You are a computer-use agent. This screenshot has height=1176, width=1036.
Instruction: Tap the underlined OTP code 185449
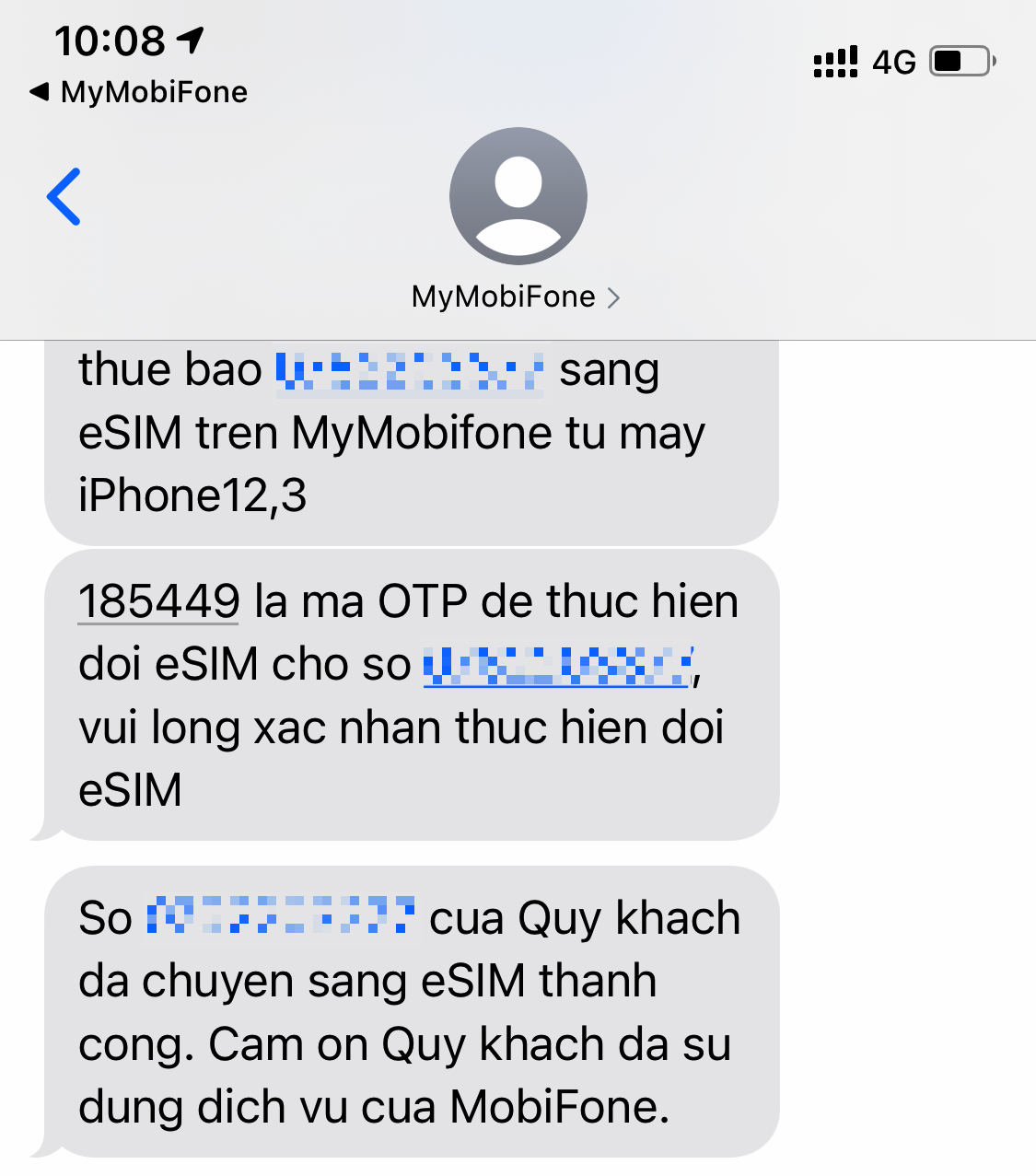[x=158, y=601]
